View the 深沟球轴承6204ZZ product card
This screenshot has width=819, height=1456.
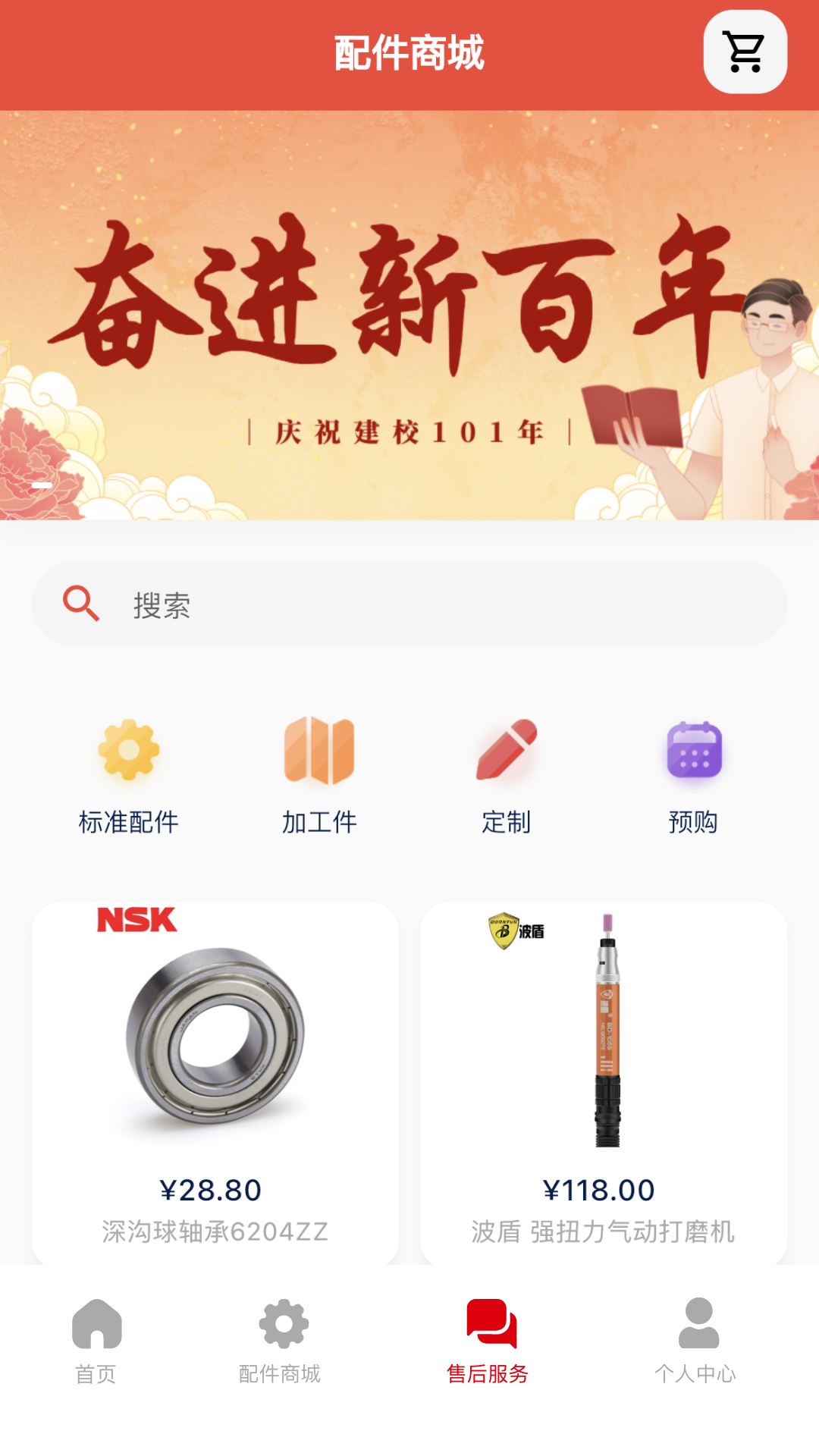(x=215, y=1083)
